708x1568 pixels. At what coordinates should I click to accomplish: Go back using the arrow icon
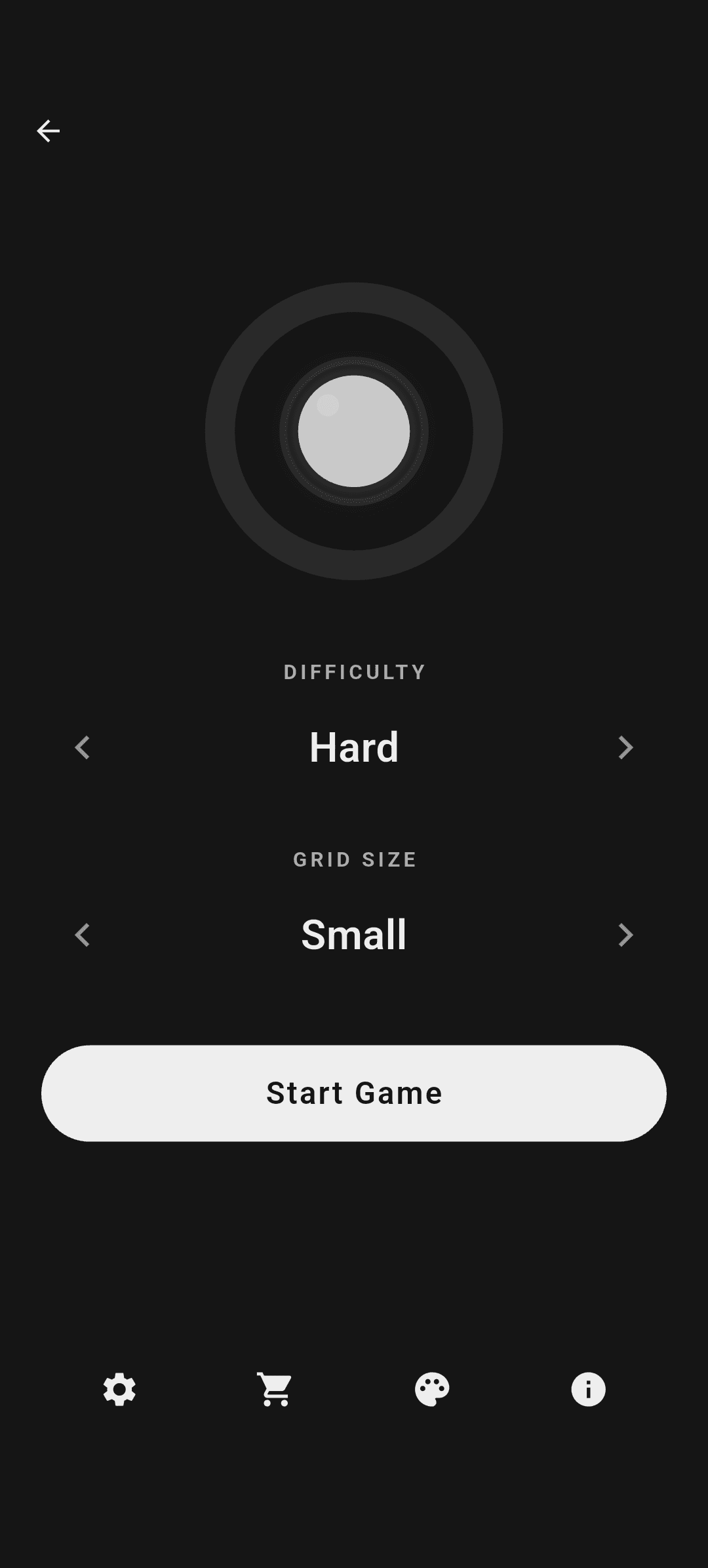(x=48, y=131)
